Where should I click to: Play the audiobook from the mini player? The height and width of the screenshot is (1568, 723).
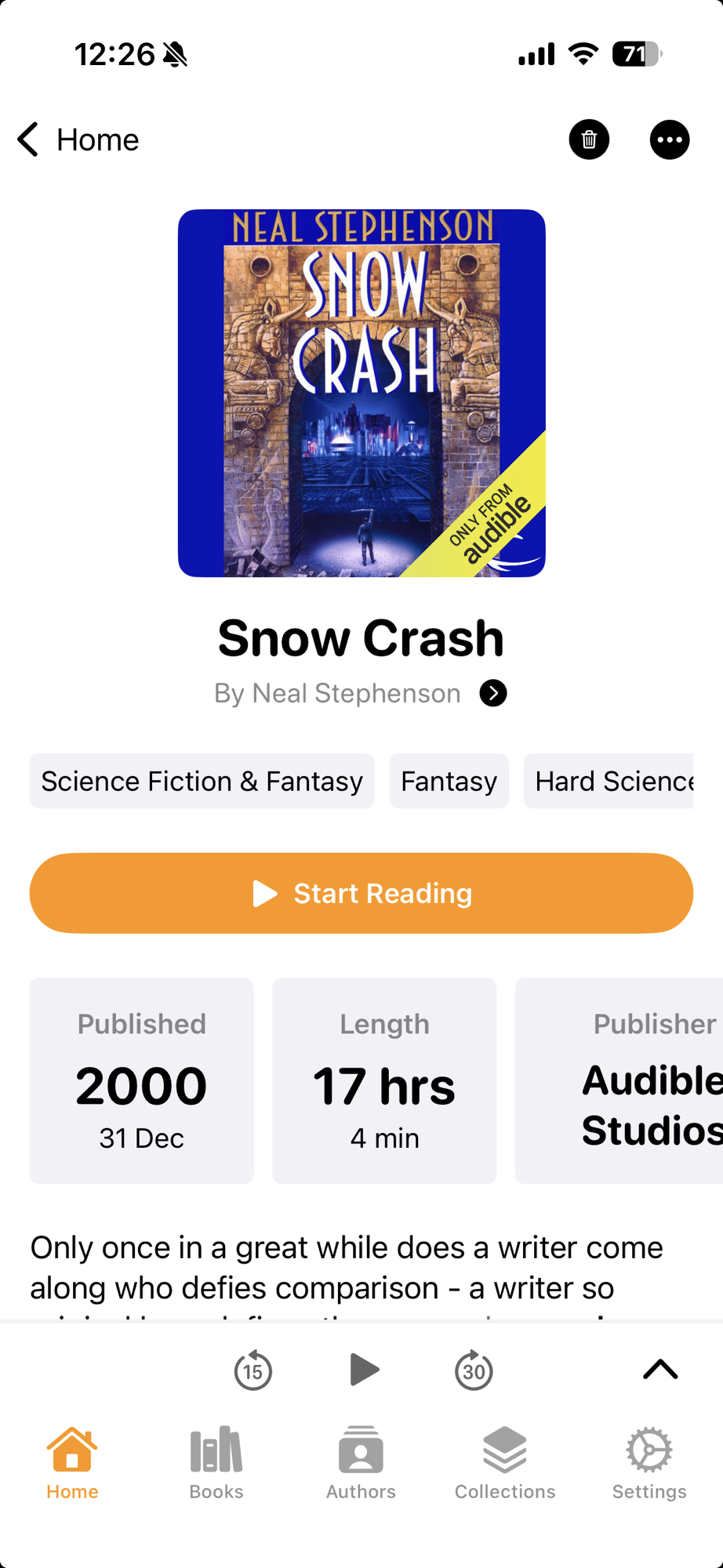tap(364, 1370)
